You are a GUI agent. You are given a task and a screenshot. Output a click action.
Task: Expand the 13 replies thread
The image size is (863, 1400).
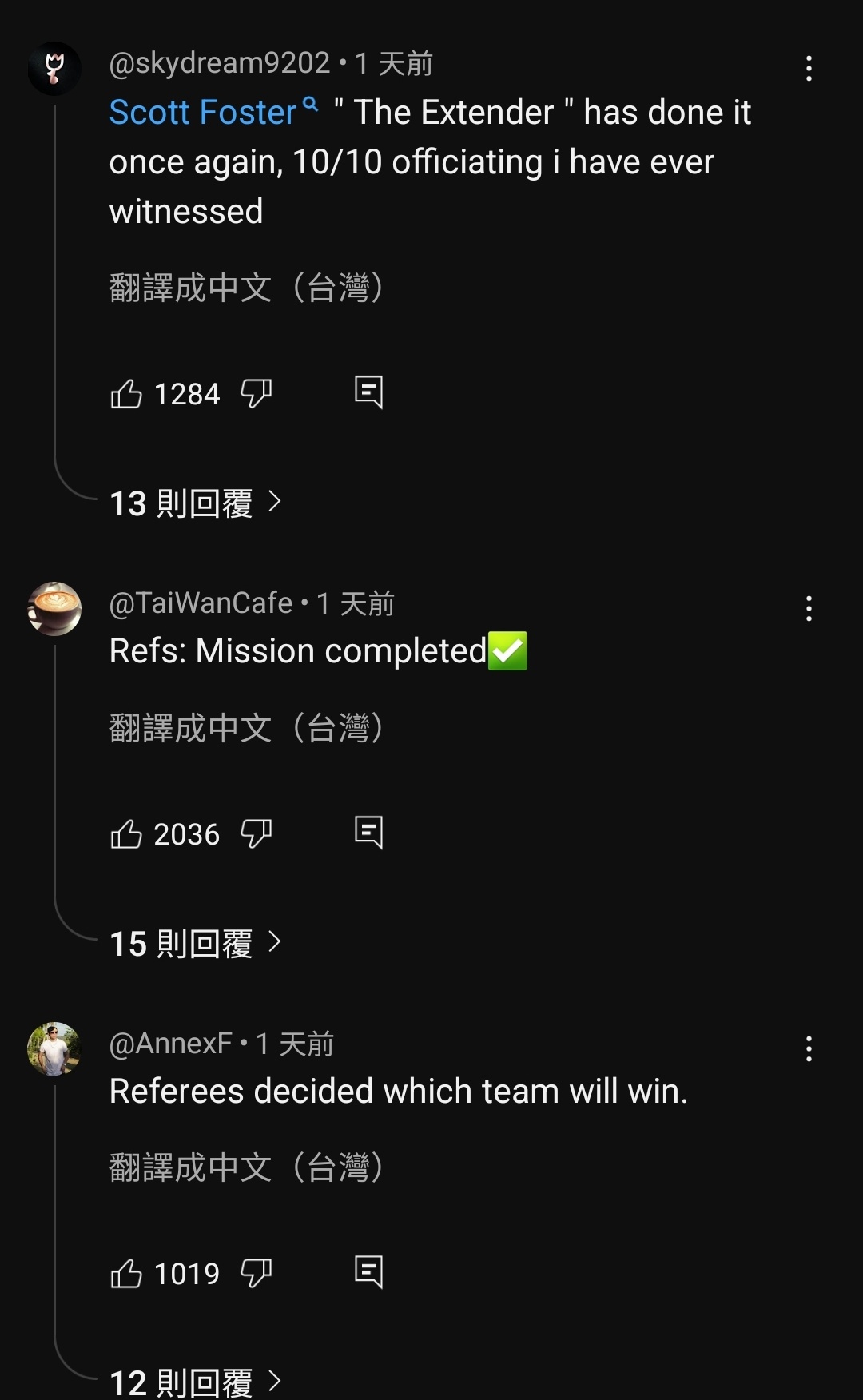click(195, 503)
